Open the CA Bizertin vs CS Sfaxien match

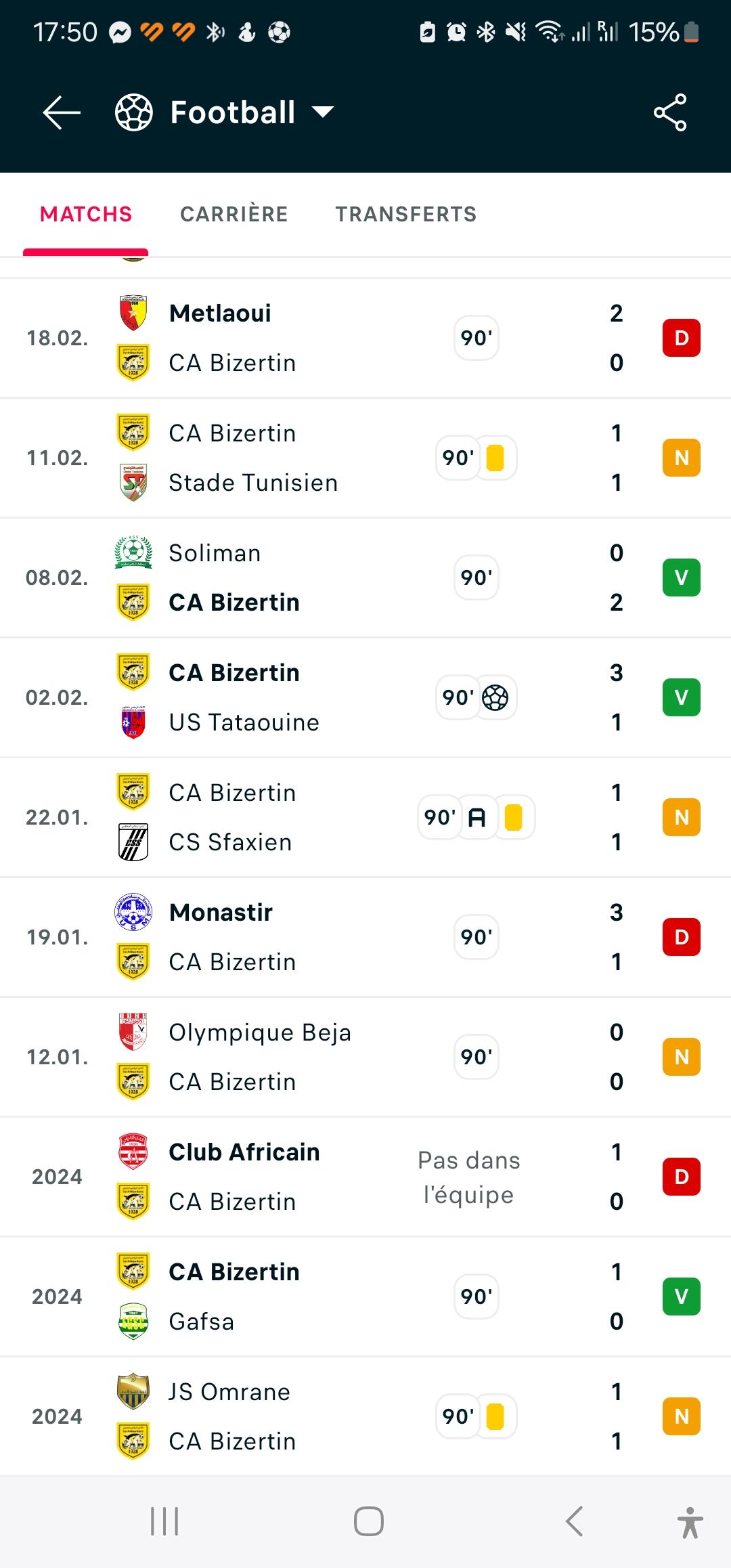click(365, 817)
